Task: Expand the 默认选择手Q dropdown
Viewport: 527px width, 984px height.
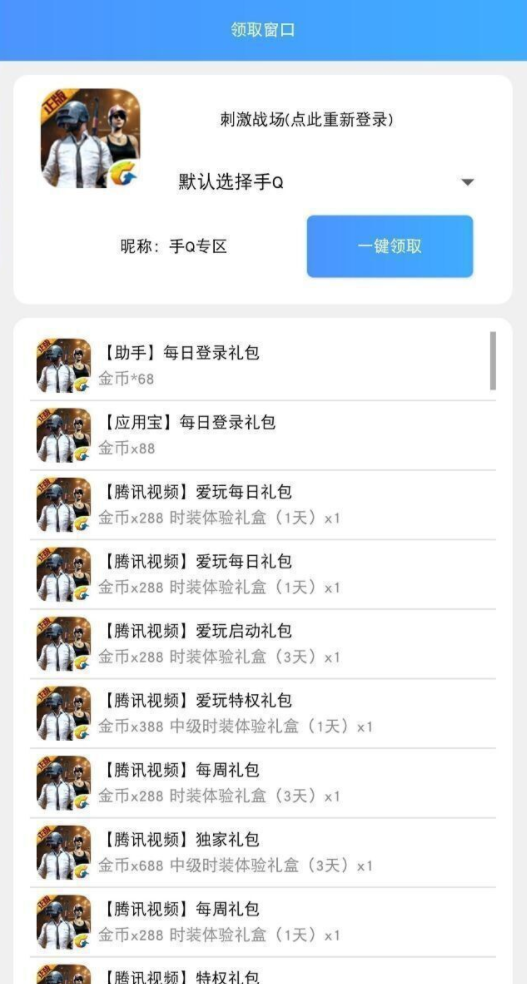Action: click(326, 183)
